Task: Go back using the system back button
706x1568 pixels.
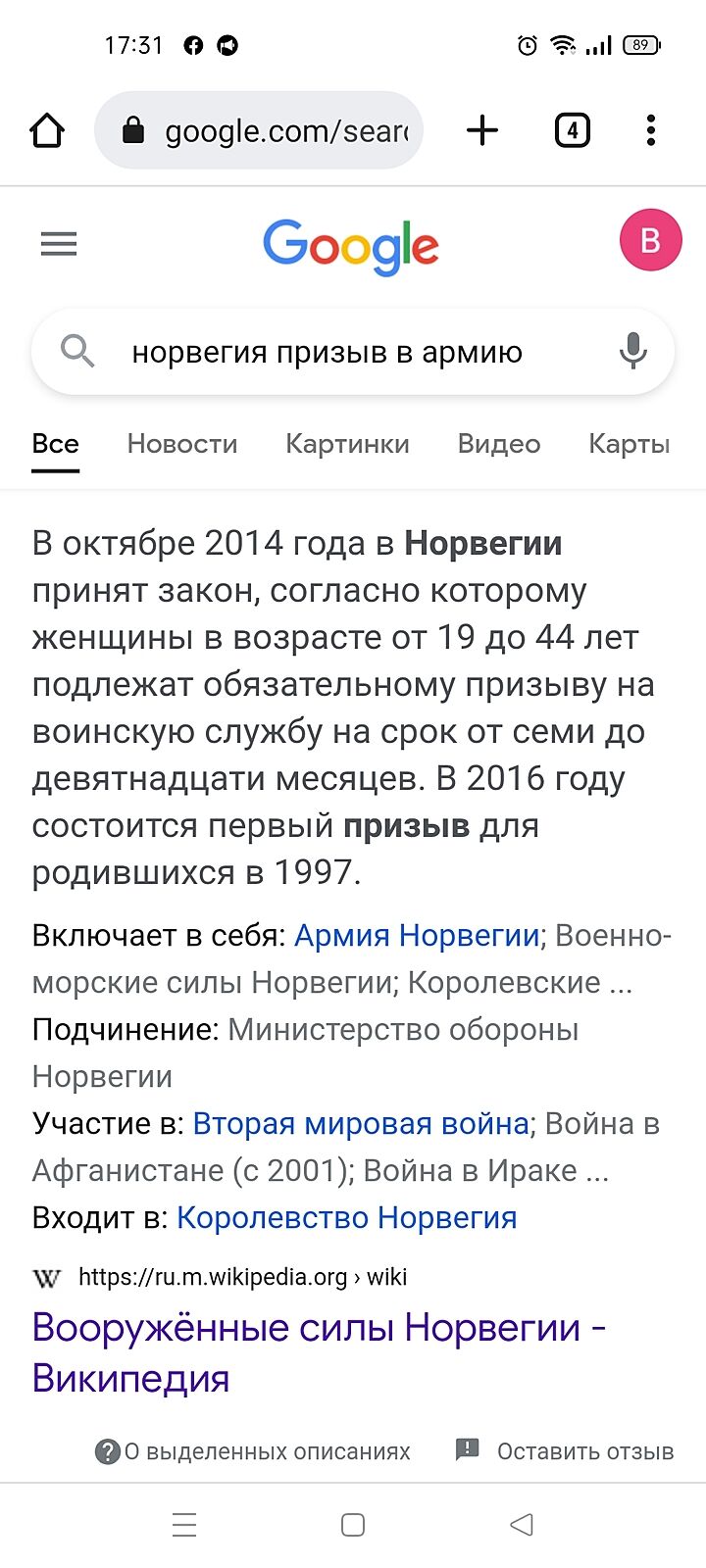Action: click(522, 1524)
